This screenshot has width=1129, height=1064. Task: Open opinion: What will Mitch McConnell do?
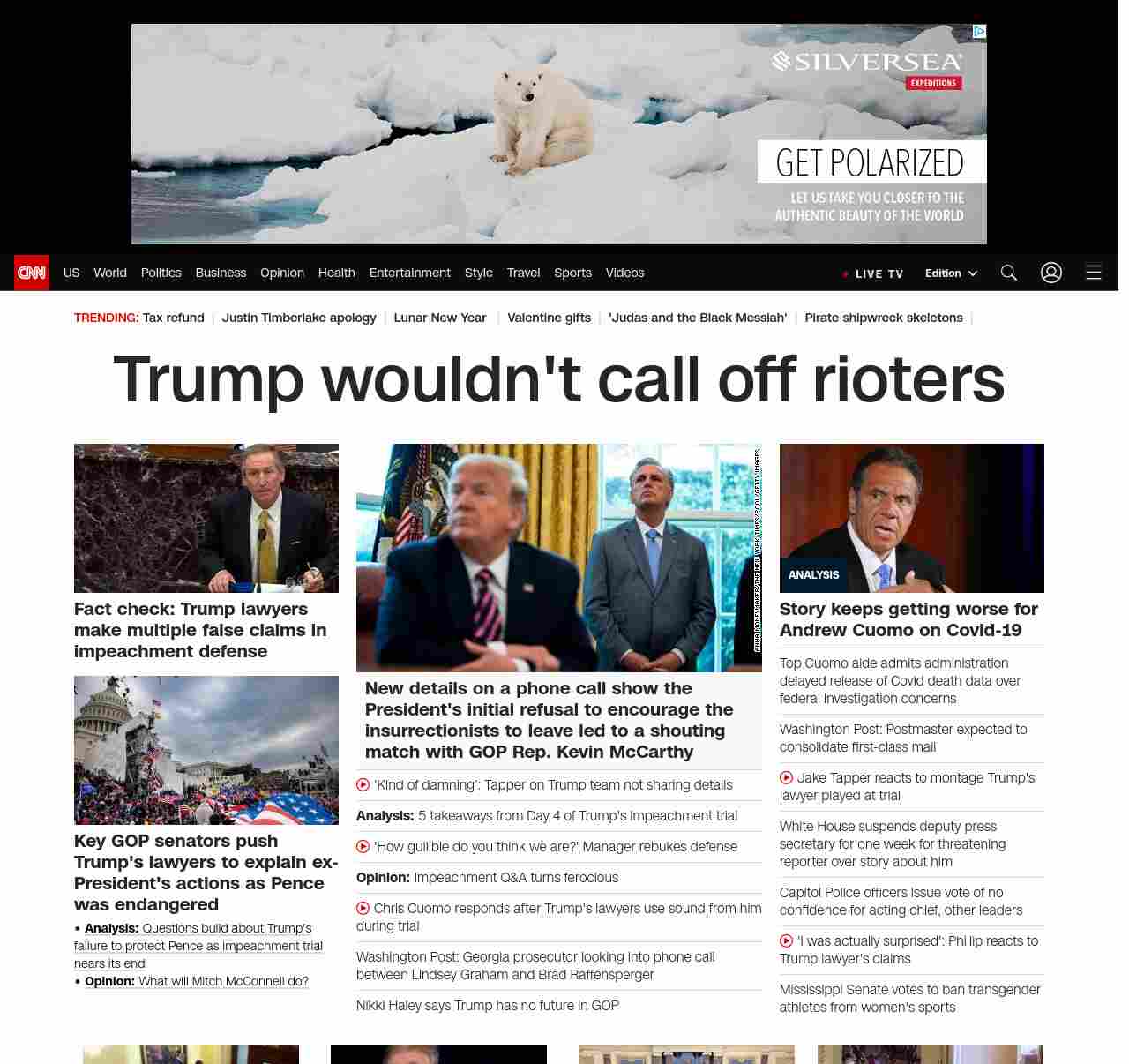click(x=223, y=981)
